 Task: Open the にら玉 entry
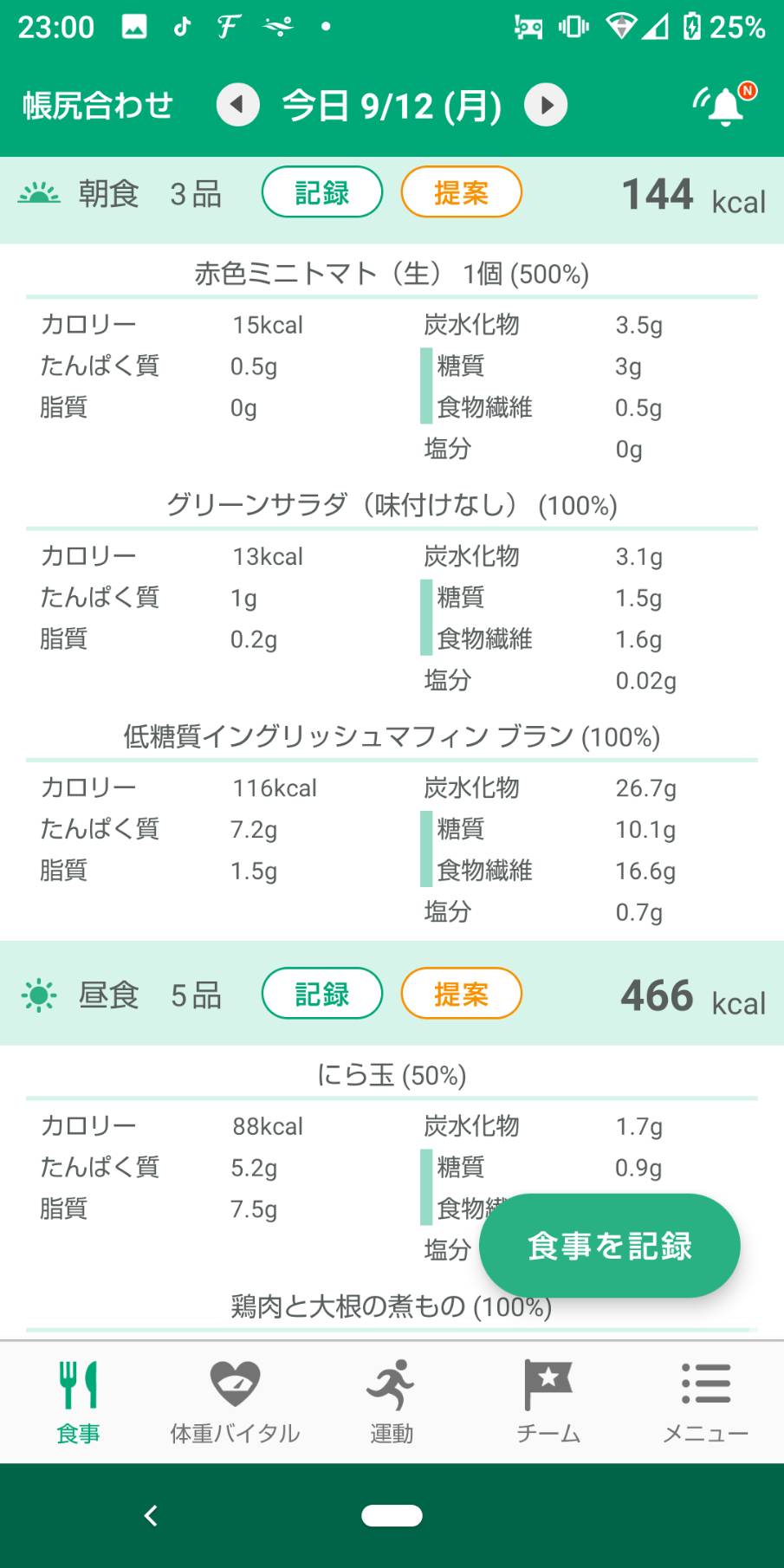(x=392, y=1075)
